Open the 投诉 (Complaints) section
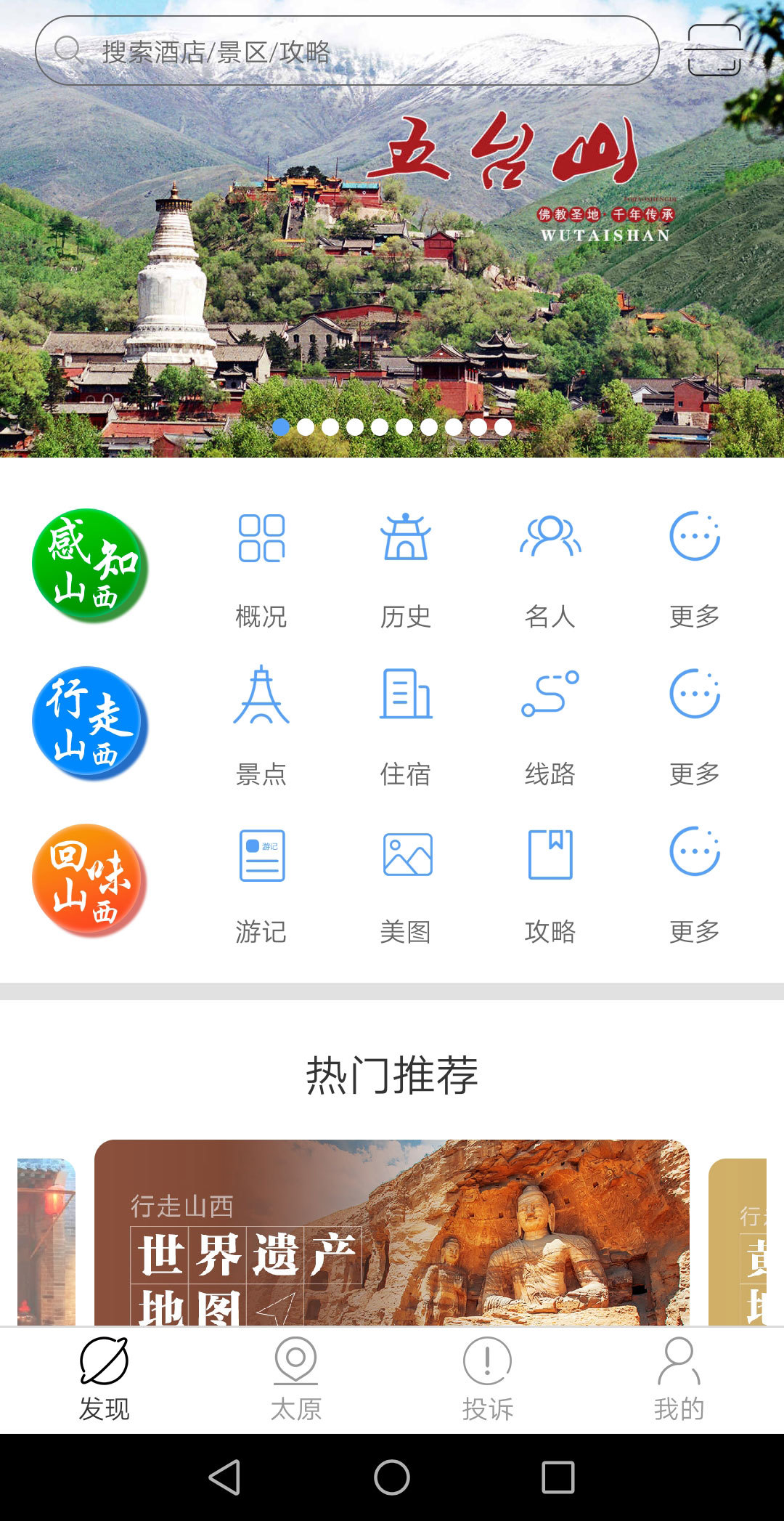This screenshot has width=784, height=1521. click(x=486, y=1380)
